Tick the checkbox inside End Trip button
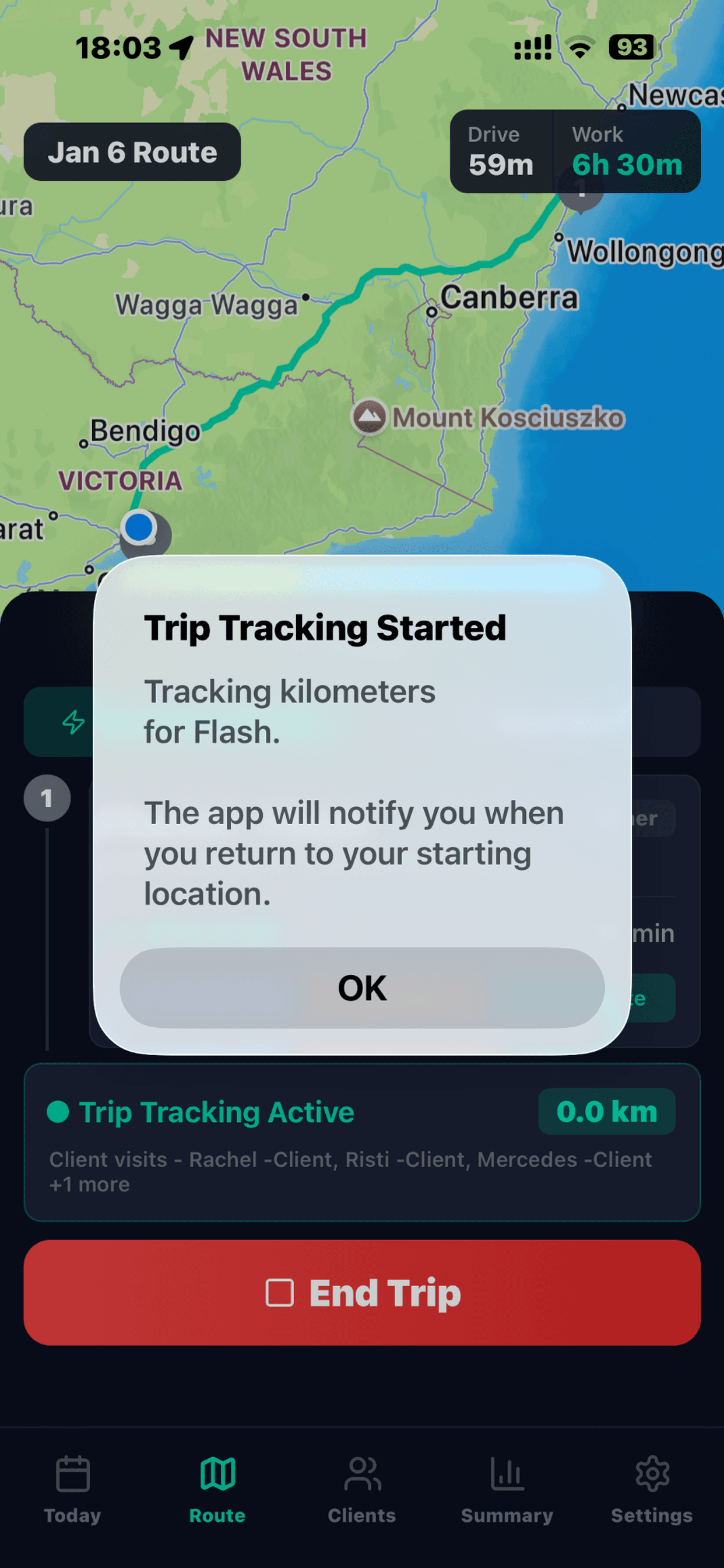This screenshot has height=1568, width=724. (279, 1292)
